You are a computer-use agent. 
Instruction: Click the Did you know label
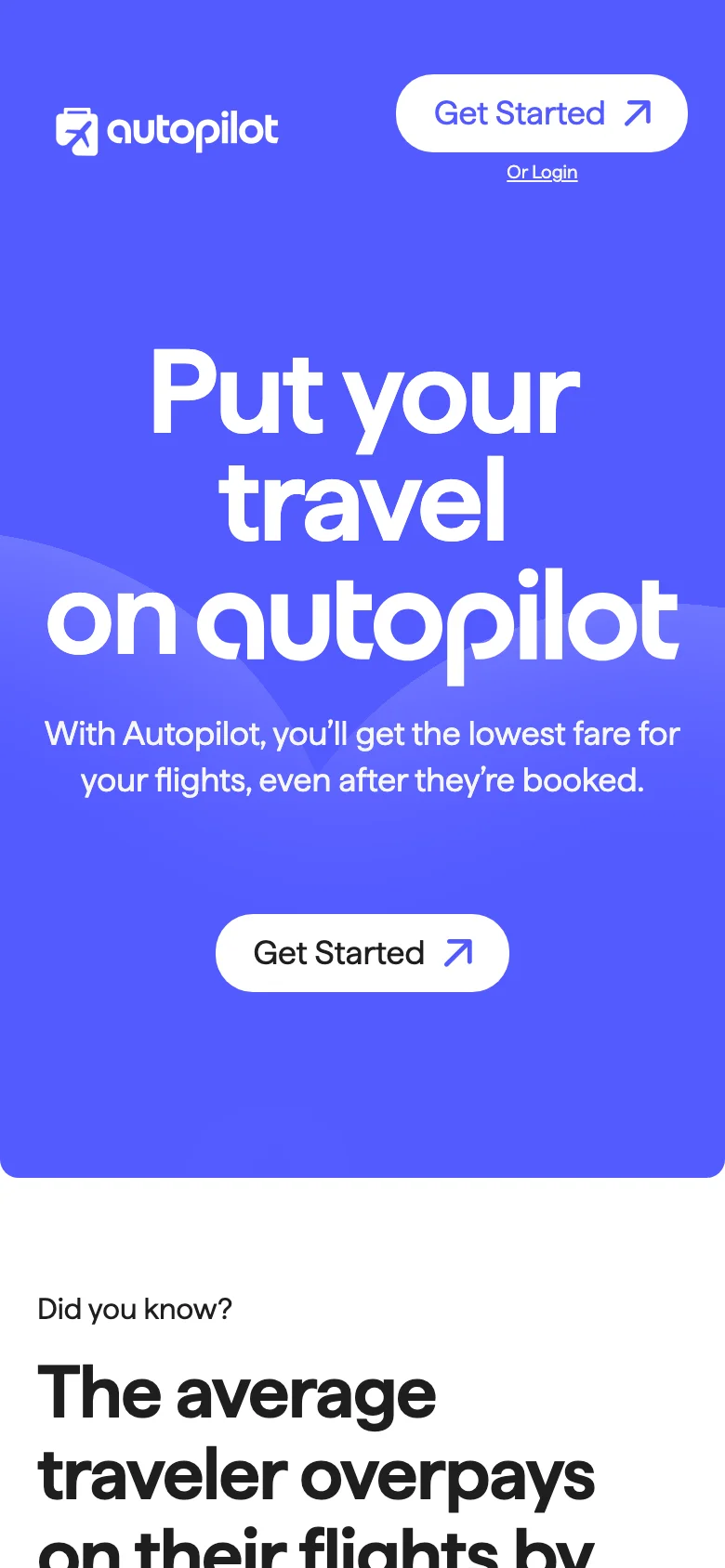click(x=134, y=1309)
